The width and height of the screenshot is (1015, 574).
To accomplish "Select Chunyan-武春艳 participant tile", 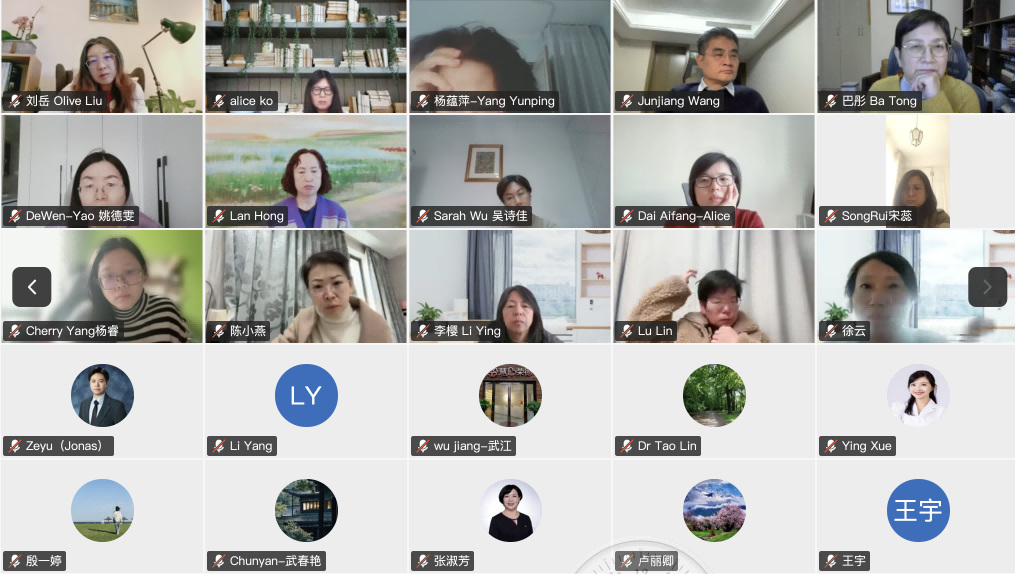I will click(x=306, y=514).
